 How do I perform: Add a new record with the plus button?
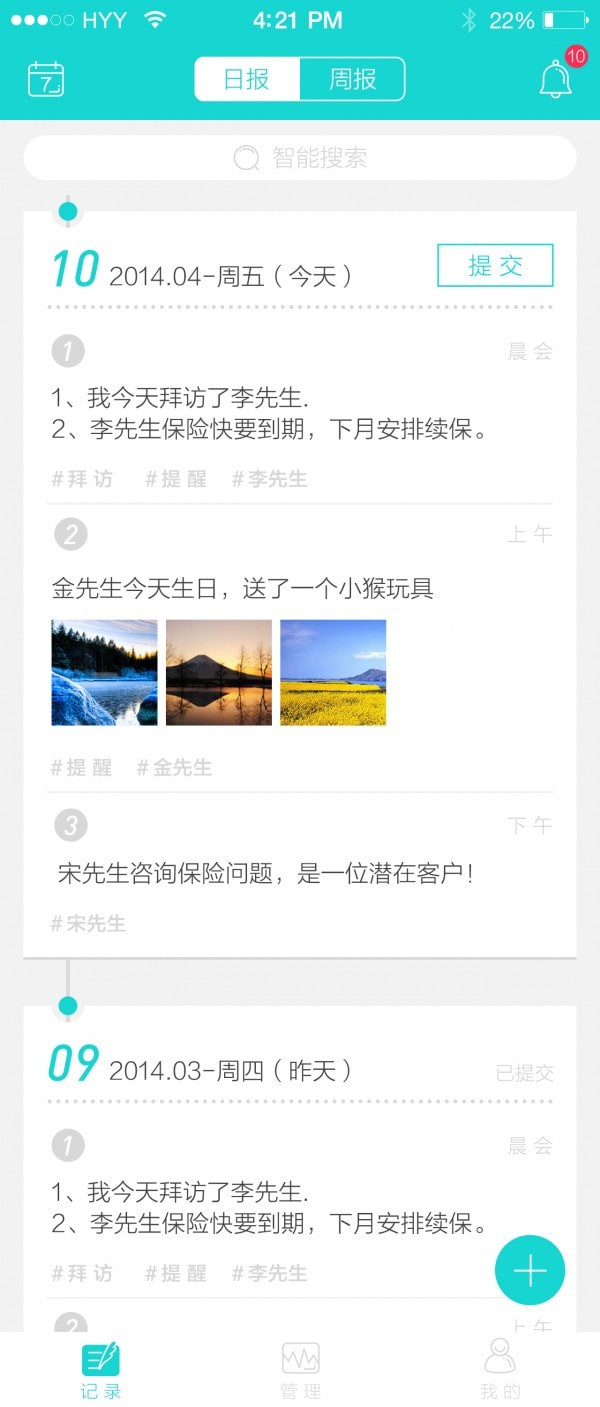(x=530, y=1270)
